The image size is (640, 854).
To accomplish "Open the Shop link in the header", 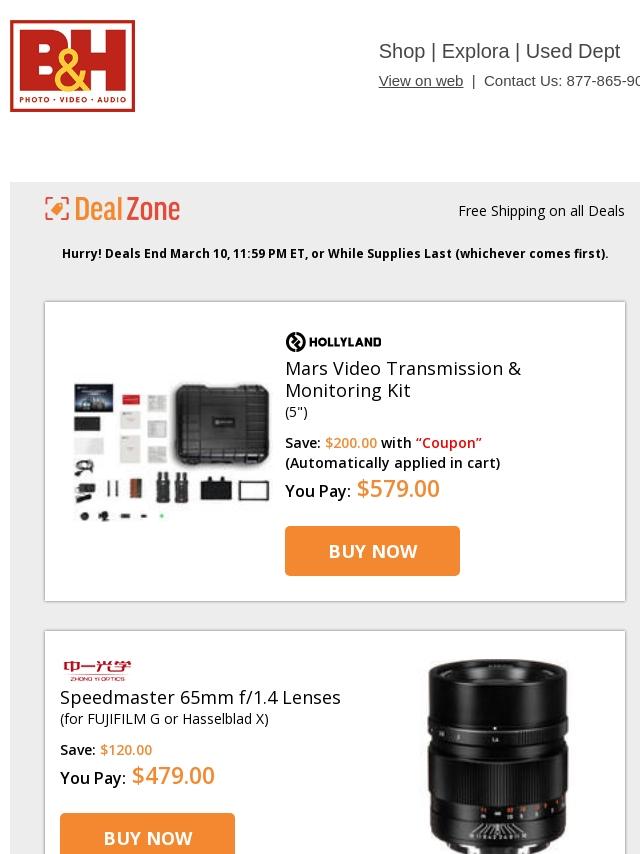I will point(401,51).
